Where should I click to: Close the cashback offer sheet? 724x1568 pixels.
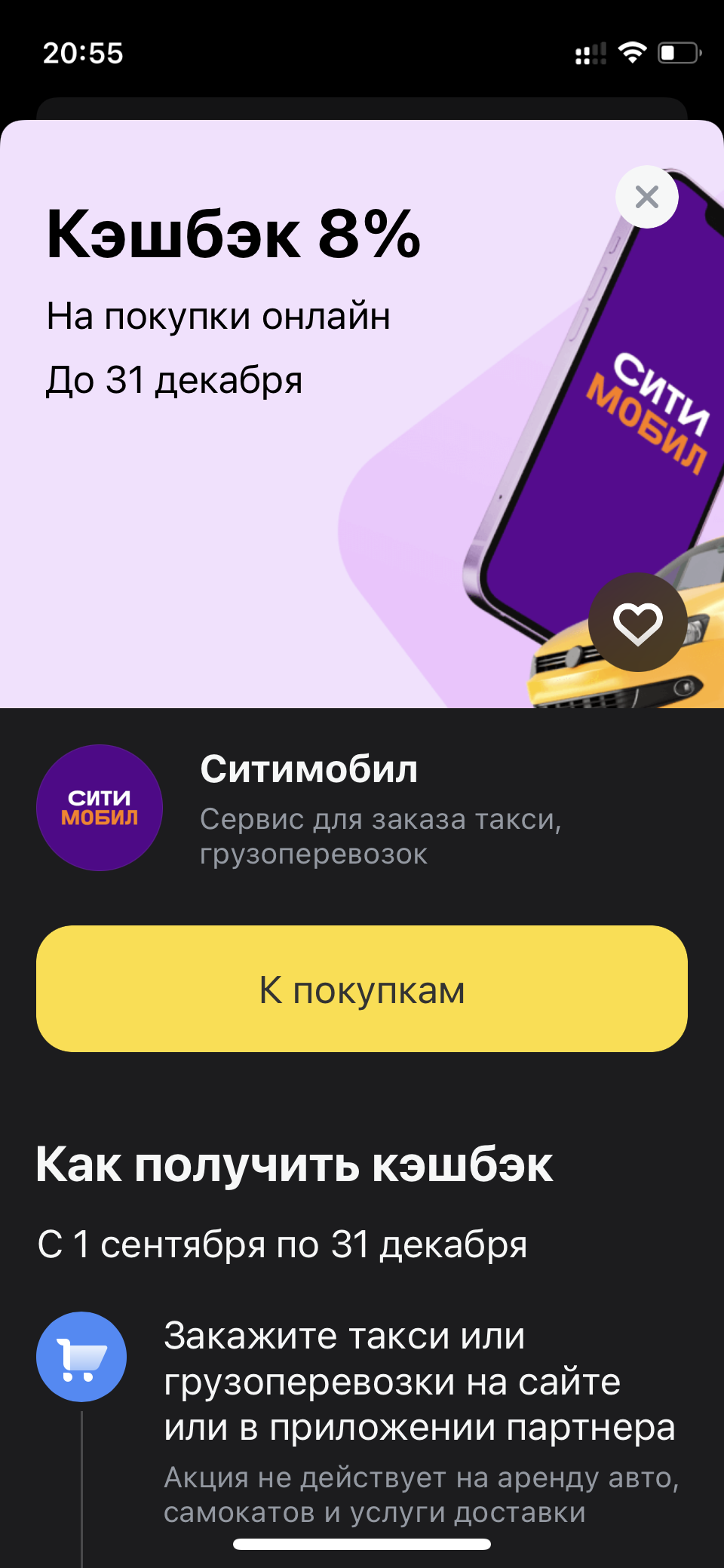pos(647,197)
